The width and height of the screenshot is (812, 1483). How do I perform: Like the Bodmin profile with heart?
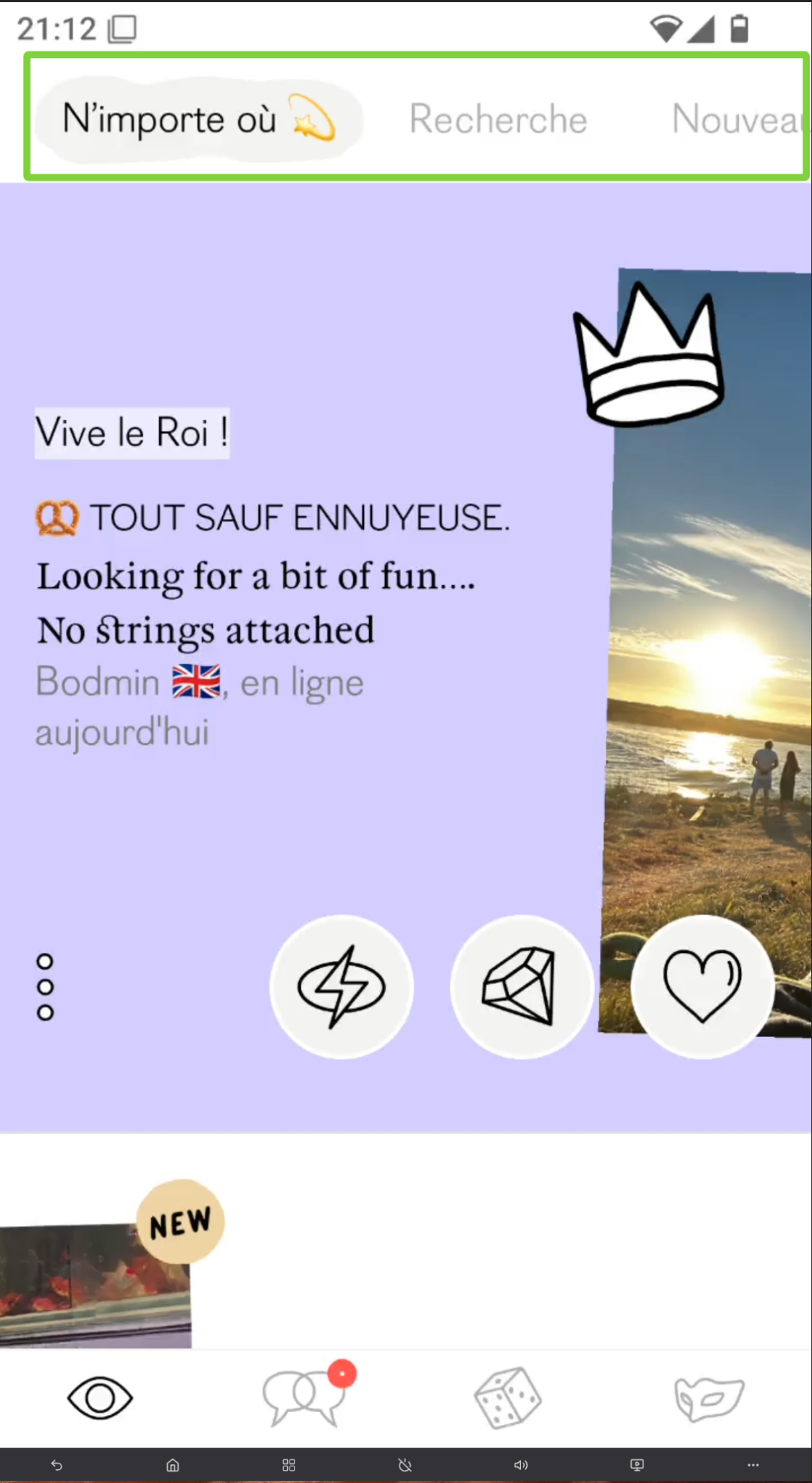tap(702, 986)
